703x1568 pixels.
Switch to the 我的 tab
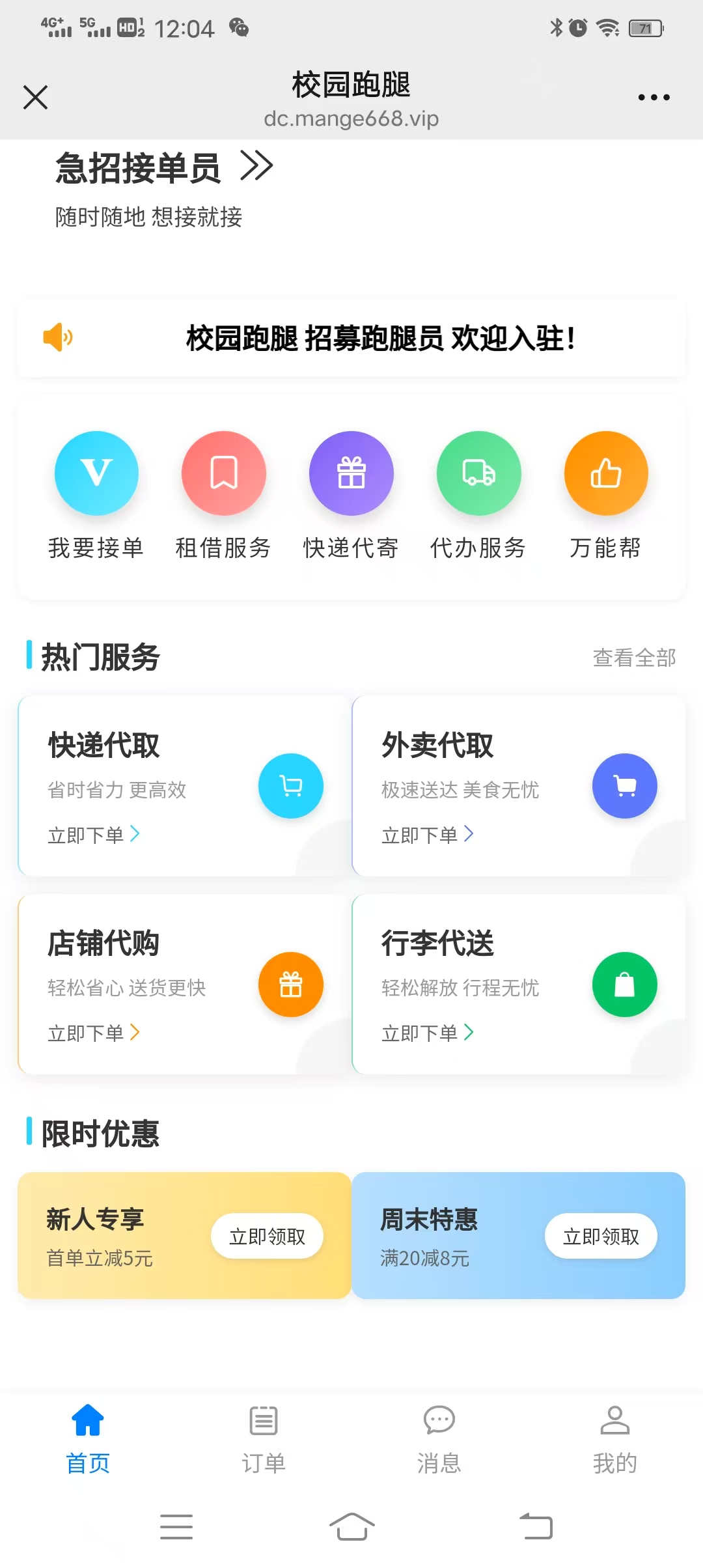(615, 1440)
